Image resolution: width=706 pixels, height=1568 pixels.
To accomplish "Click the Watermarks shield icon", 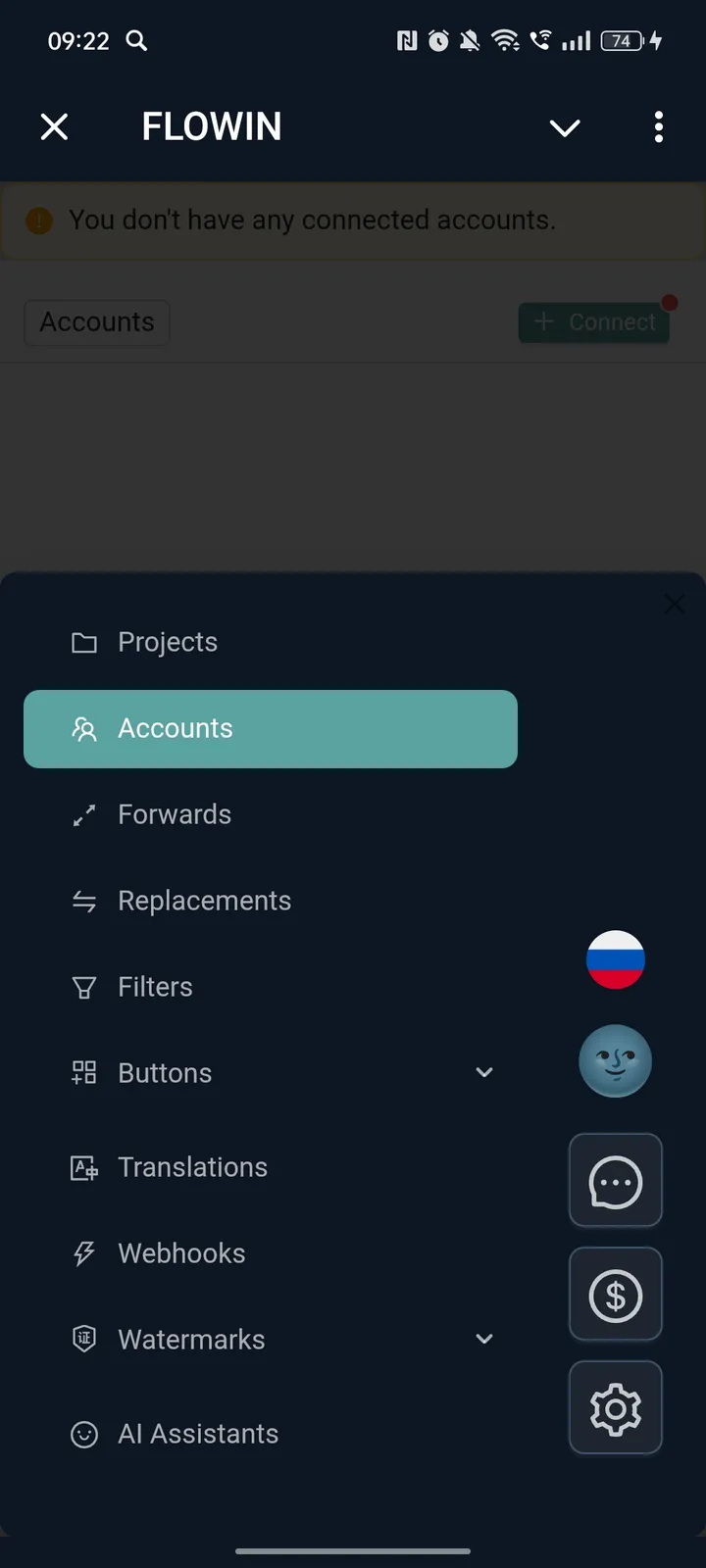I will pos(84,1339).
